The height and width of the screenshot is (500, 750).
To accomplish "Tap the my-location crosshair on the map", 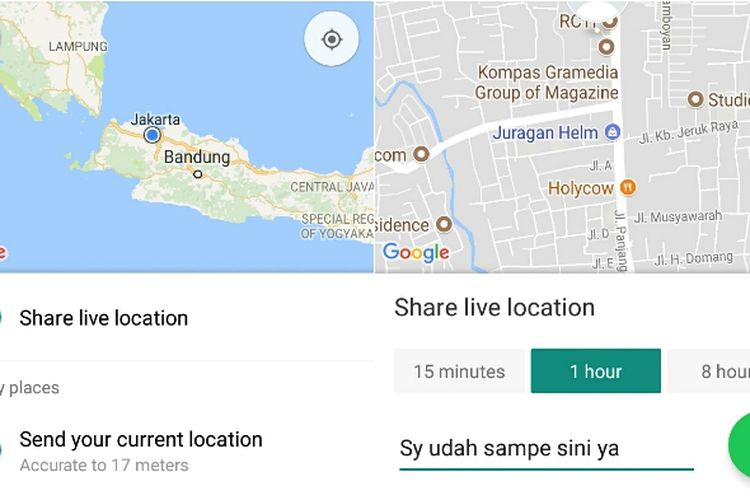I will (x=332, y=40).
